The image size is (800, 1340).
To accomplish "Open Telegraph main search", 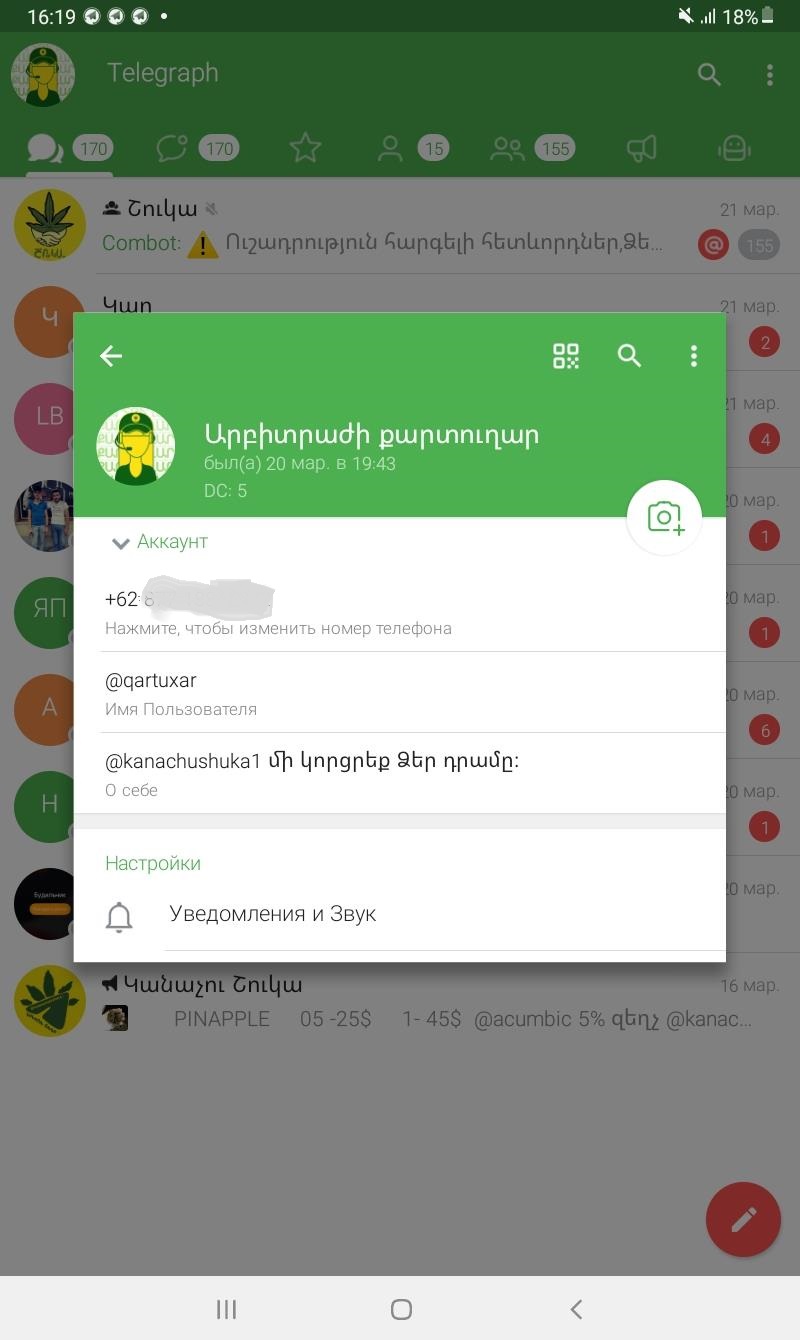I will (709, 74).
